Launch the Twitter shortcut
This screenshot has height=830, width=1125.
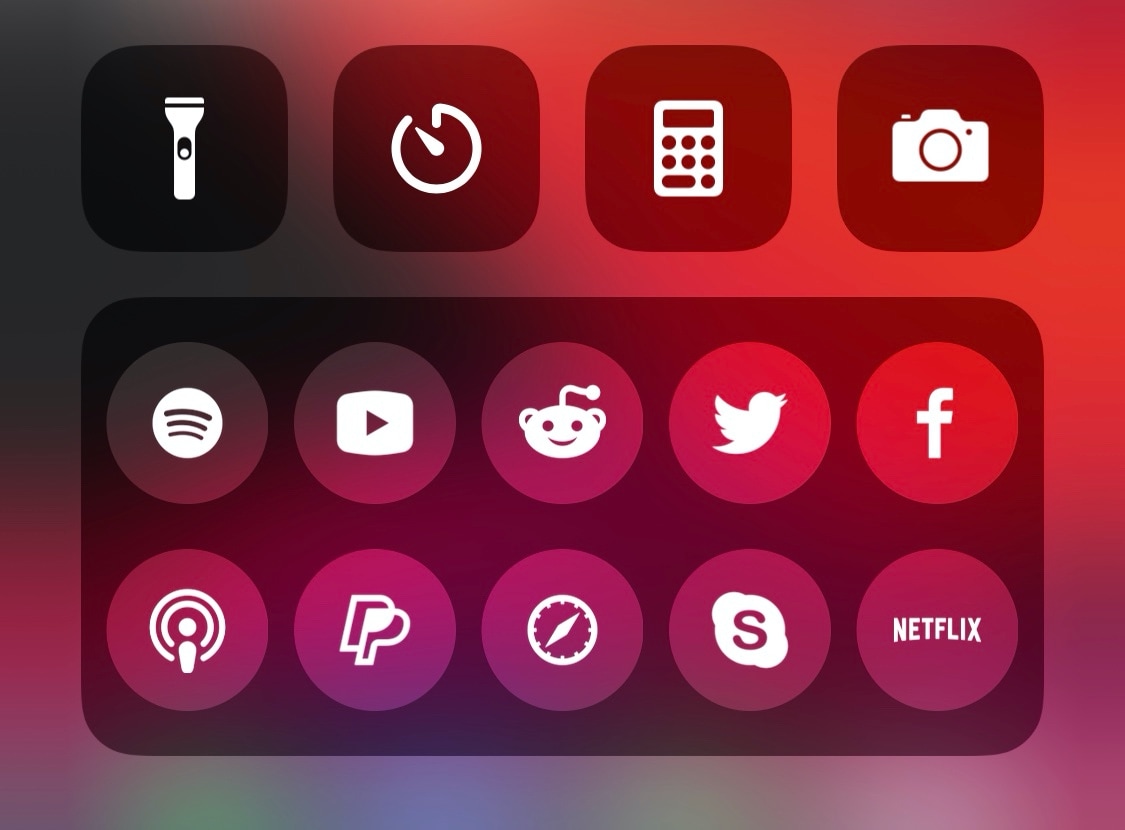750,423
